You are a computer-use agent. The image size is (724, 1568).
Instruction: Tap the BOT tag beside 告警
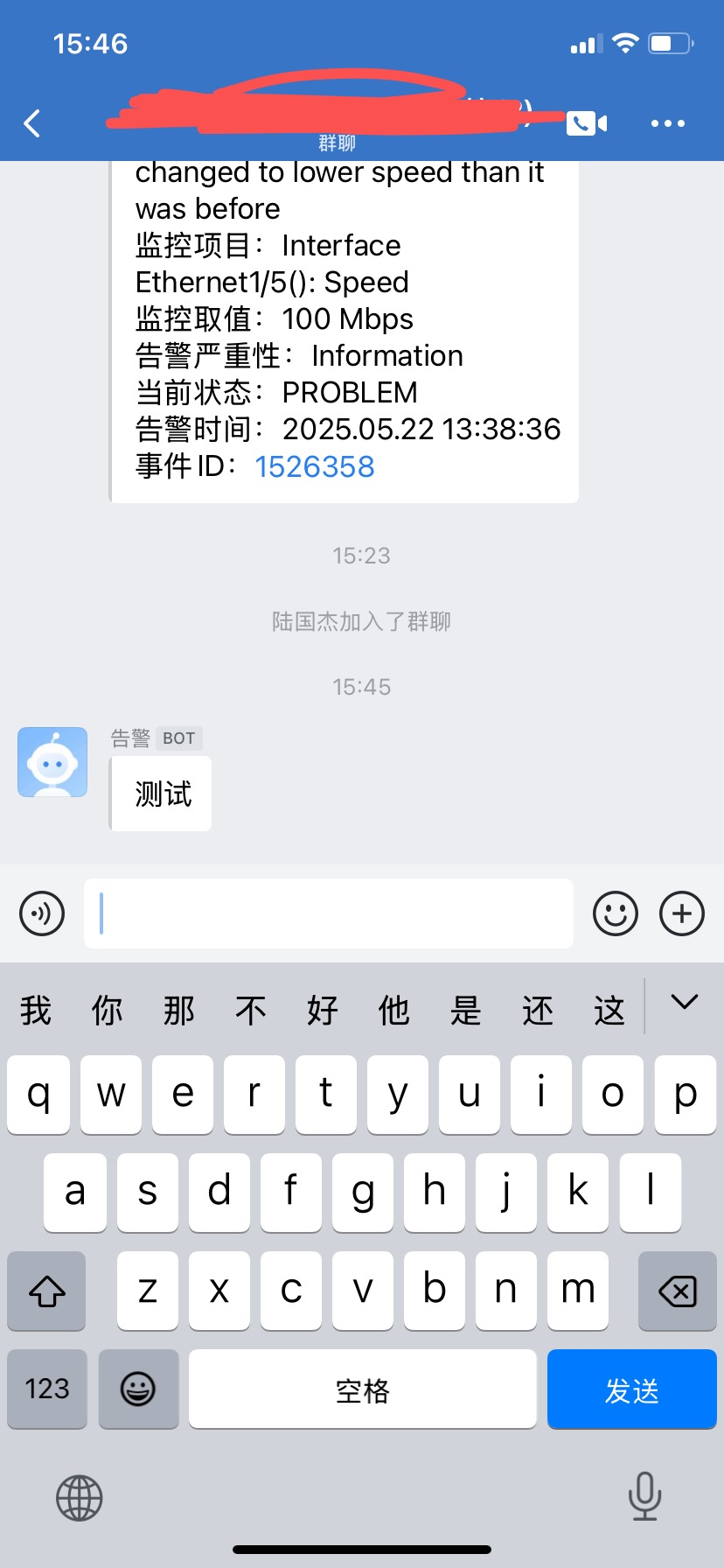coord(178,738)
